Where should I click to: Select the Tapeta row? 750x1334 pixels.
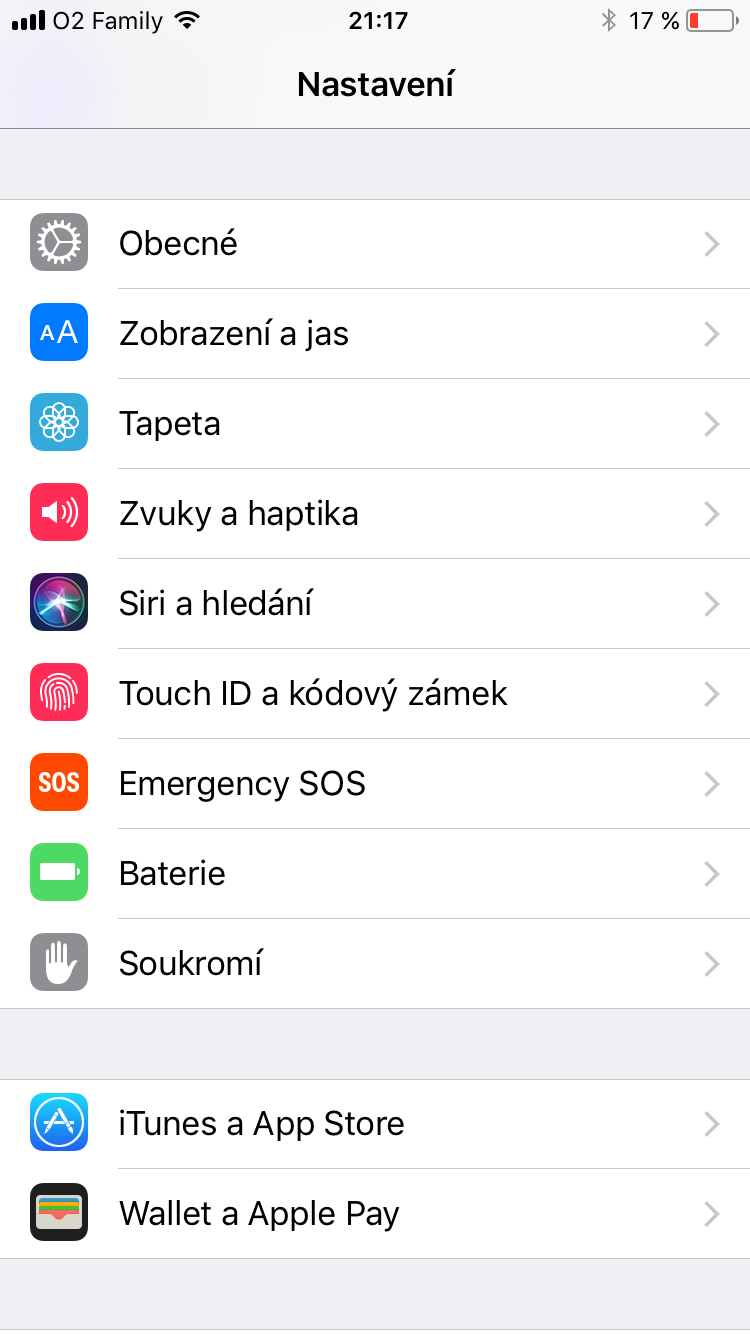click(375, 424)
